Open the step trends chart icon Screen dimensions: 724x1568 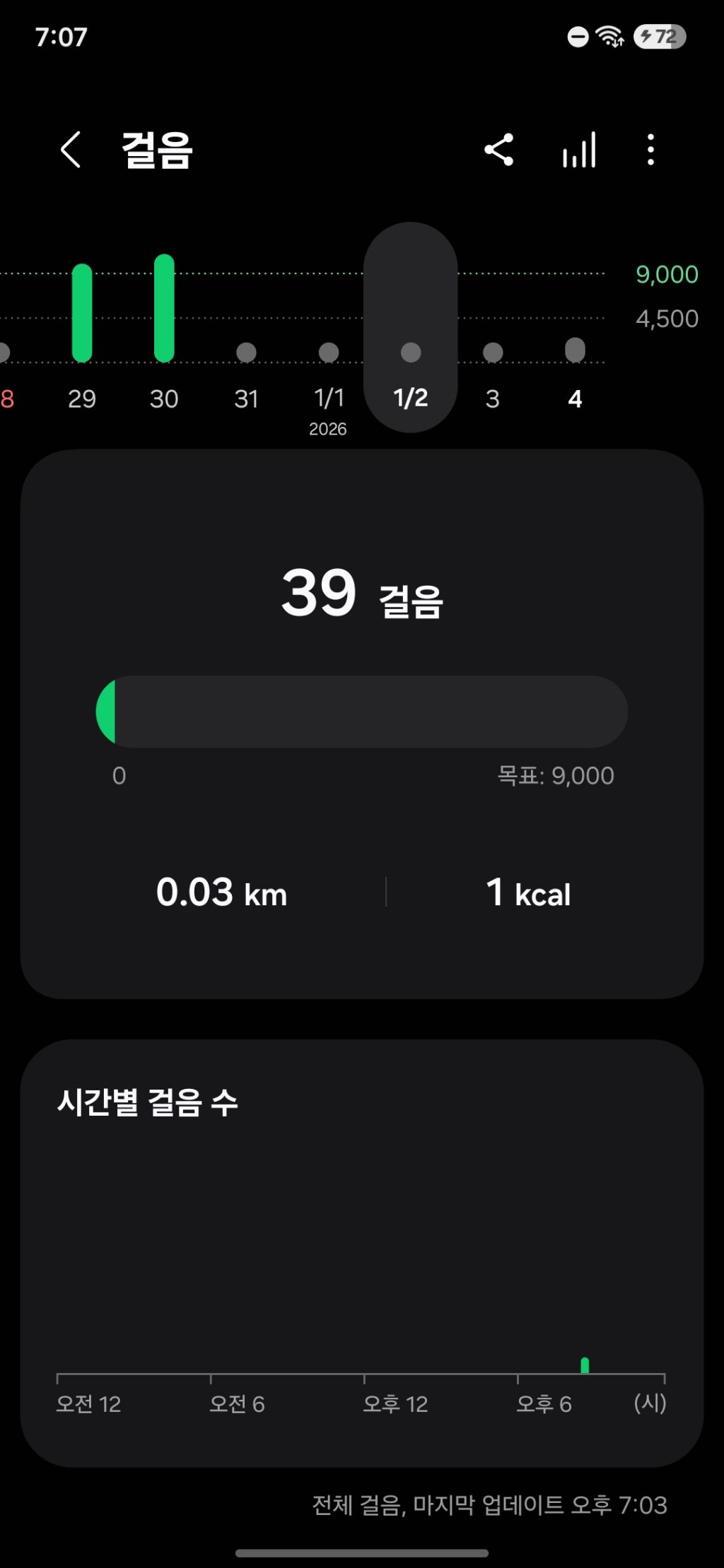pos(579,150)
